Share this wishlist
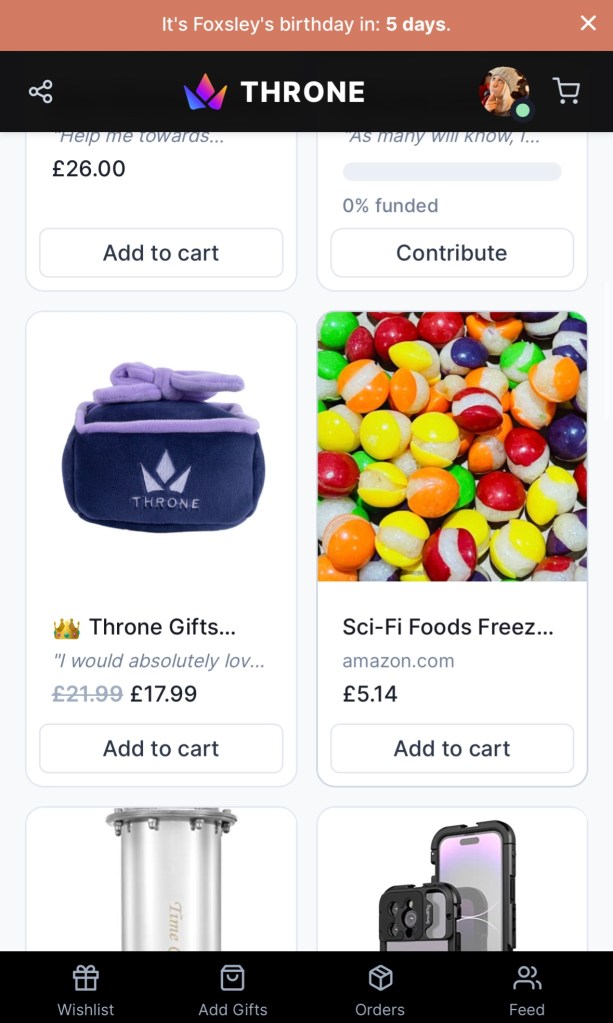 pyautogui.click(x=41, y=92)
